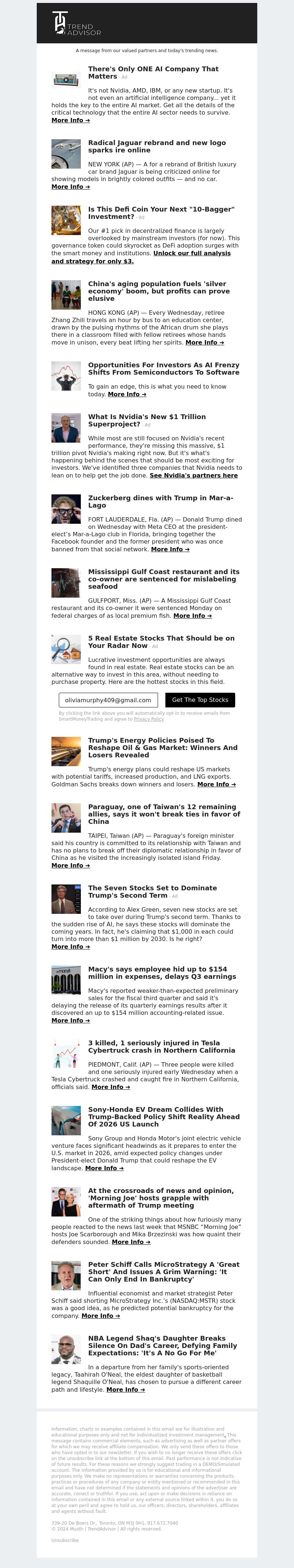Open More Info on Peter Schiff's MicroStrategy warning
294x1568 pixels.
point(100,1315)
